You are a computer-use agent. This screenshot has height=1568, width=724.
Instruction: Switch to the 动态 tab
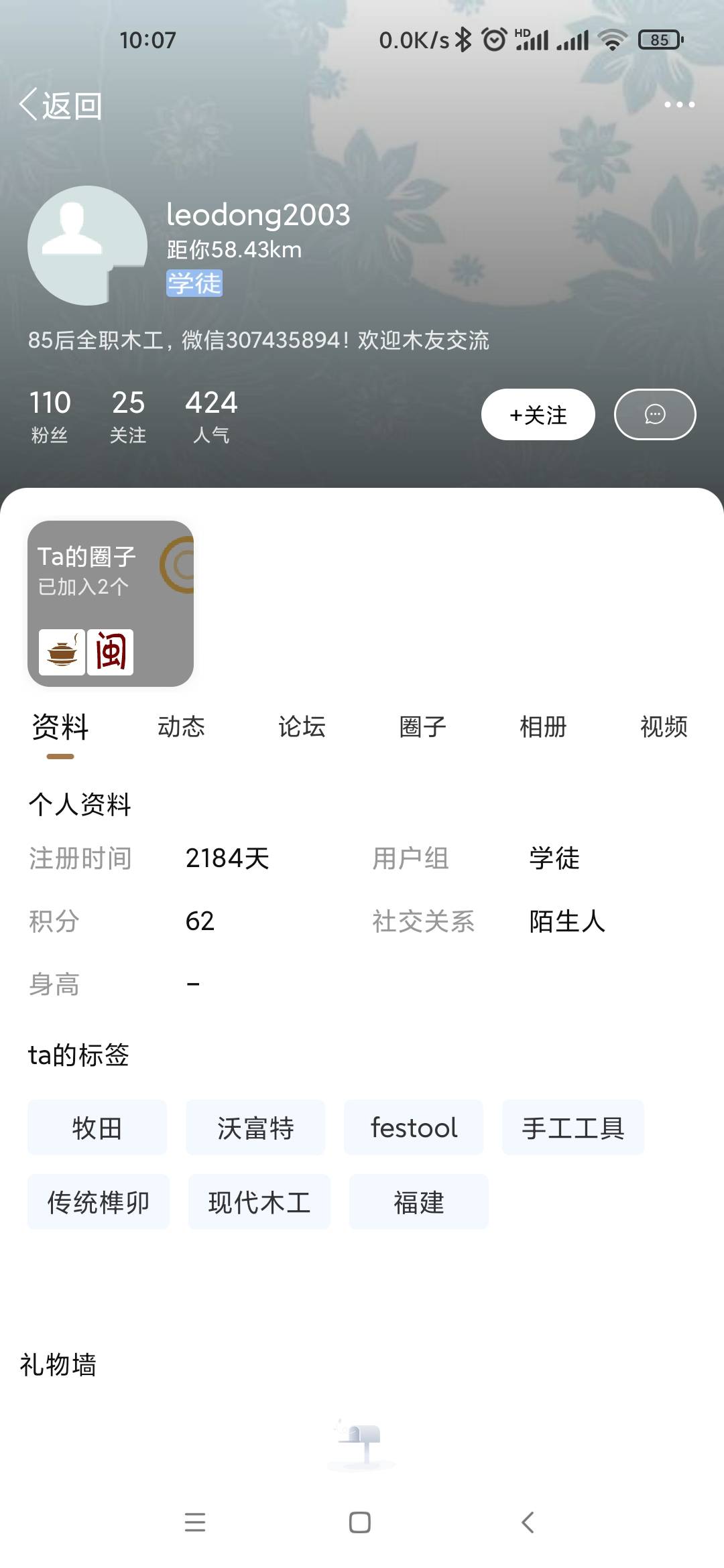(x=181, y=727)
